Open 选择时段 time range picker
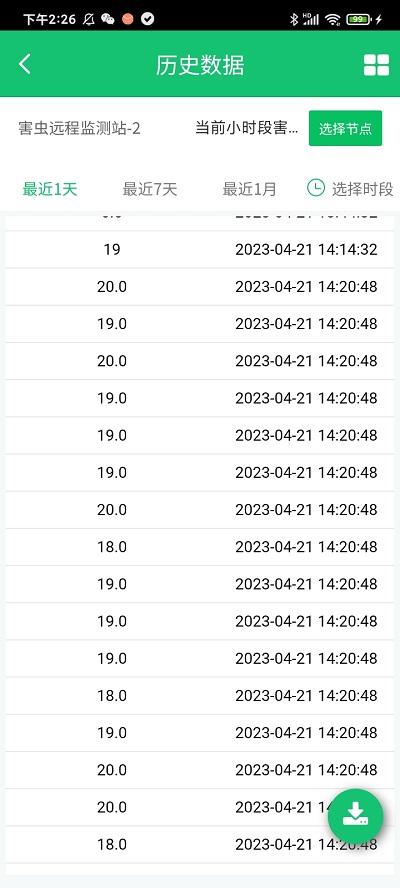This screenshot has height=888, width=400. [350, 189]
